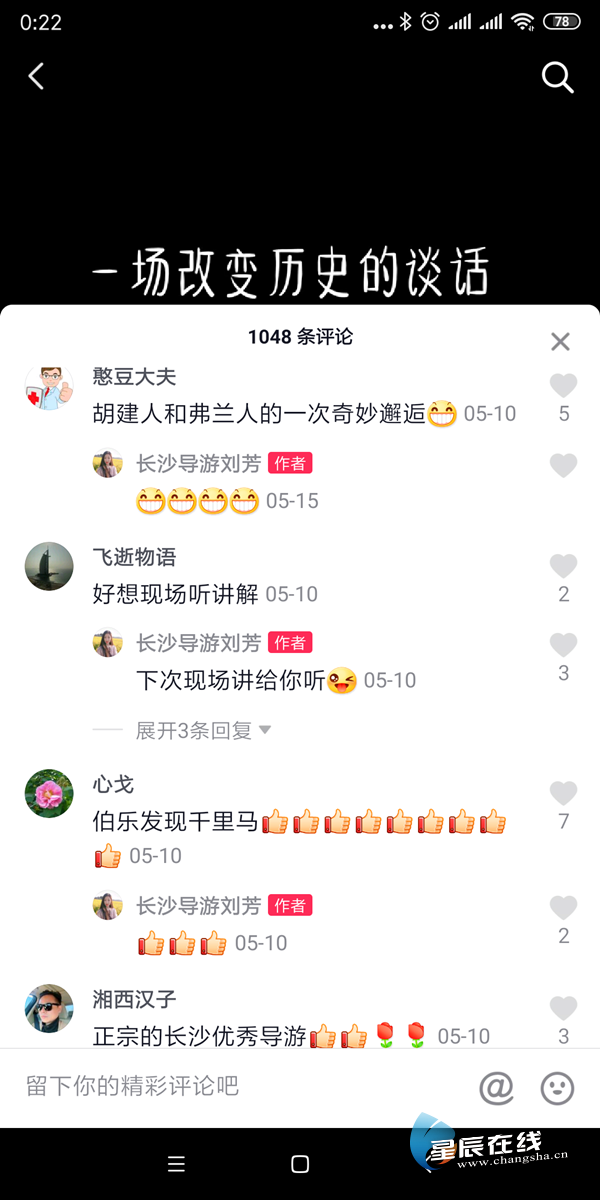Open the search magnifier icon

557,77
